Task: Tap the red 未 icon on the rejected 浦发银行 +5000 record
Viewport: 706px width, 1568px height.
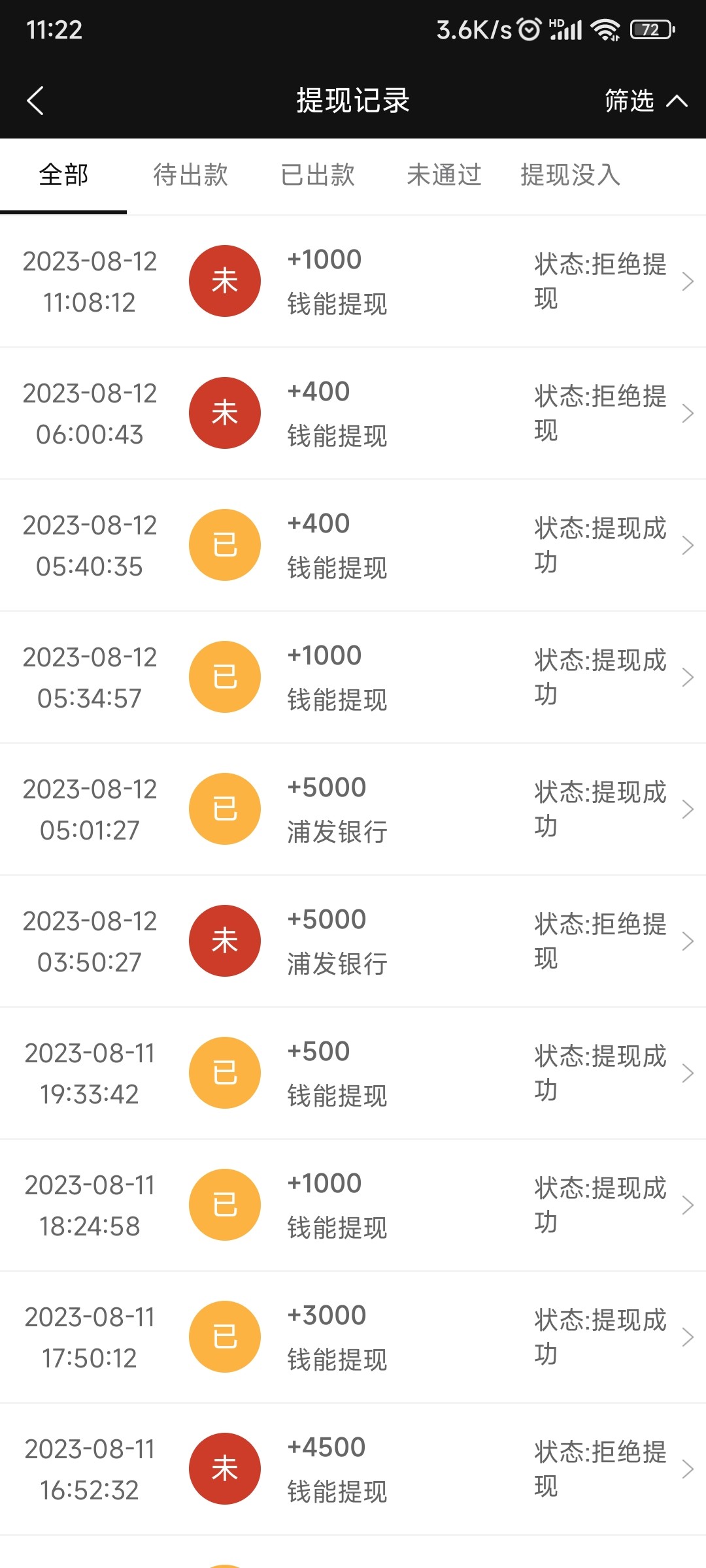Action: [x=225, y=941]
